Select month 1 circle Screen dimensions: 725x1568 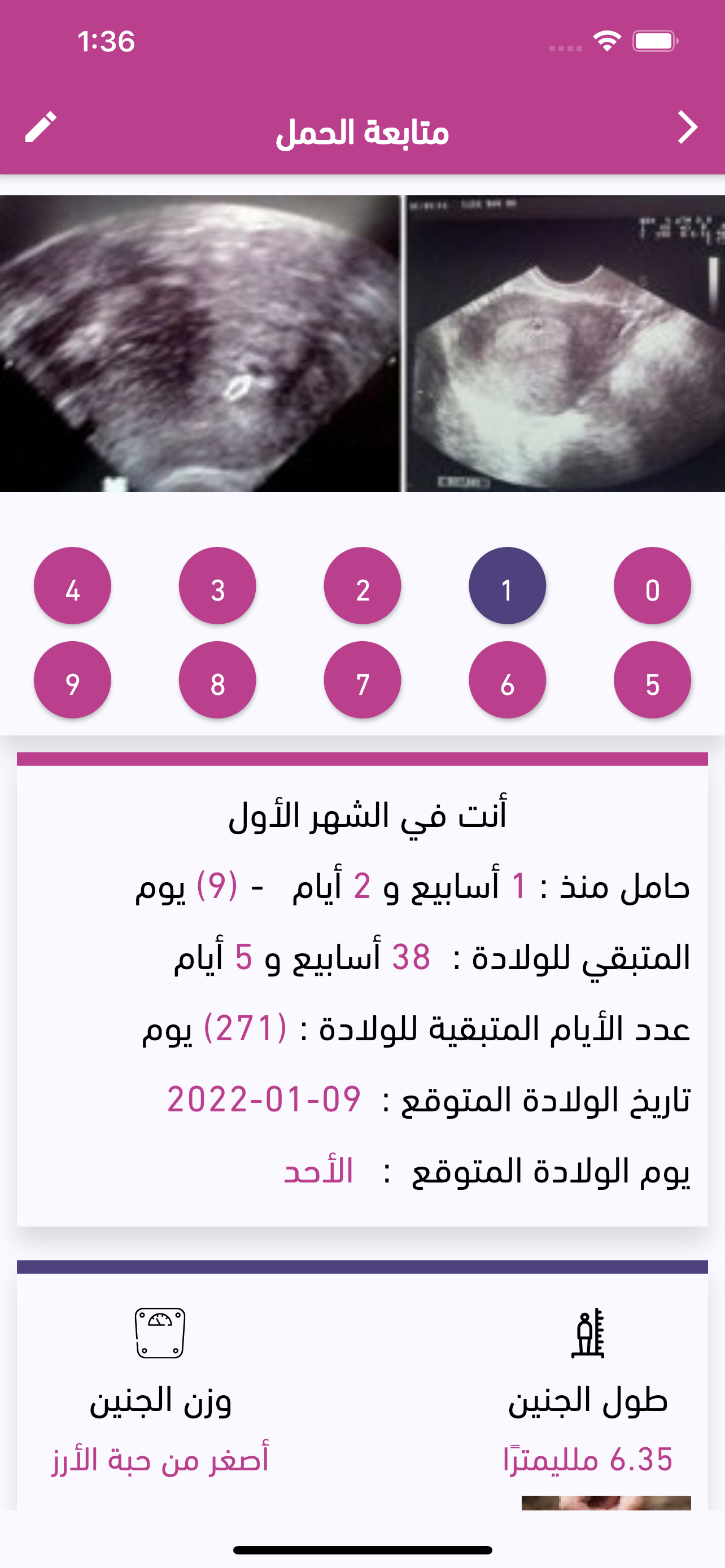(507, 585)
